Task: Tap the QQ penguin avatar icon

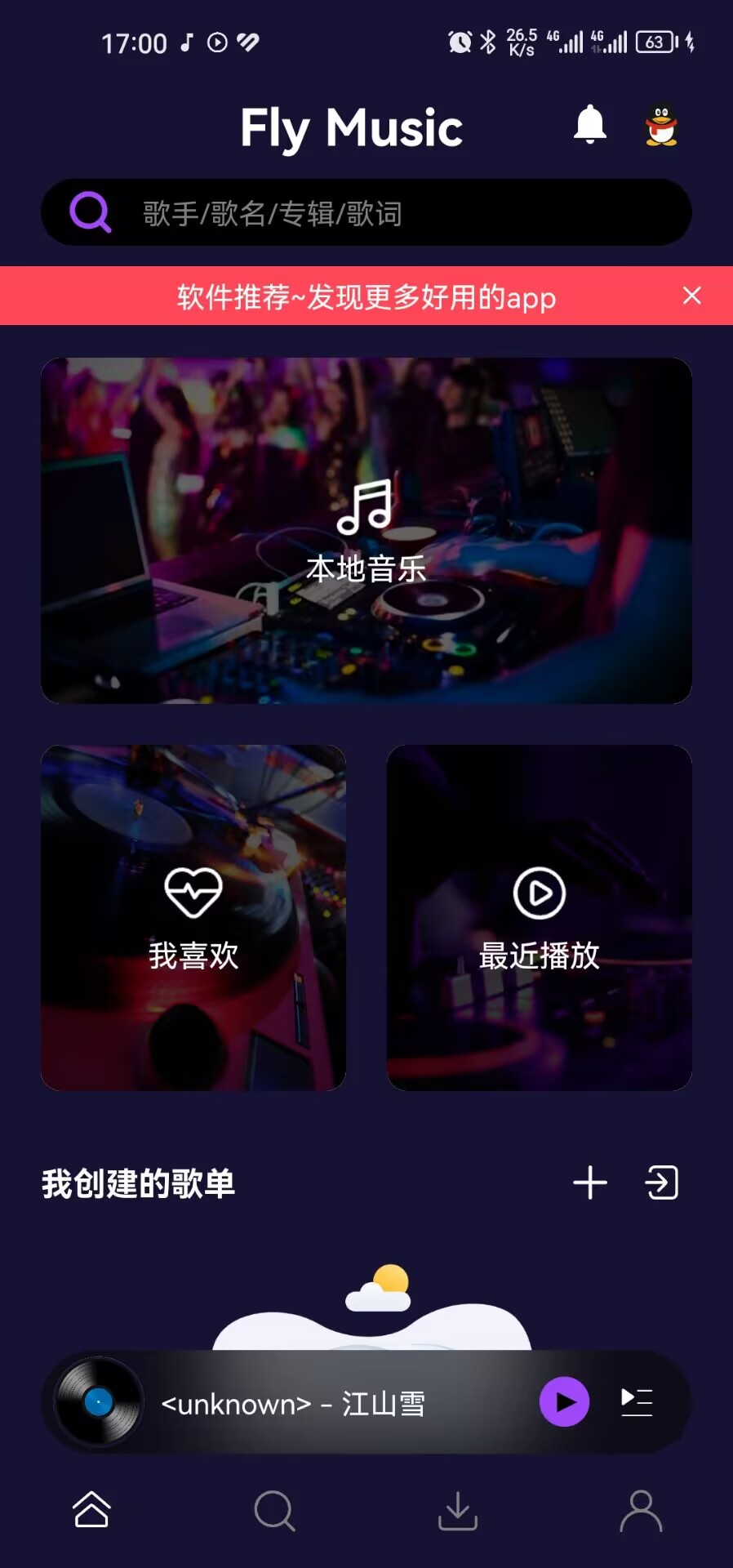Action: 661,125
